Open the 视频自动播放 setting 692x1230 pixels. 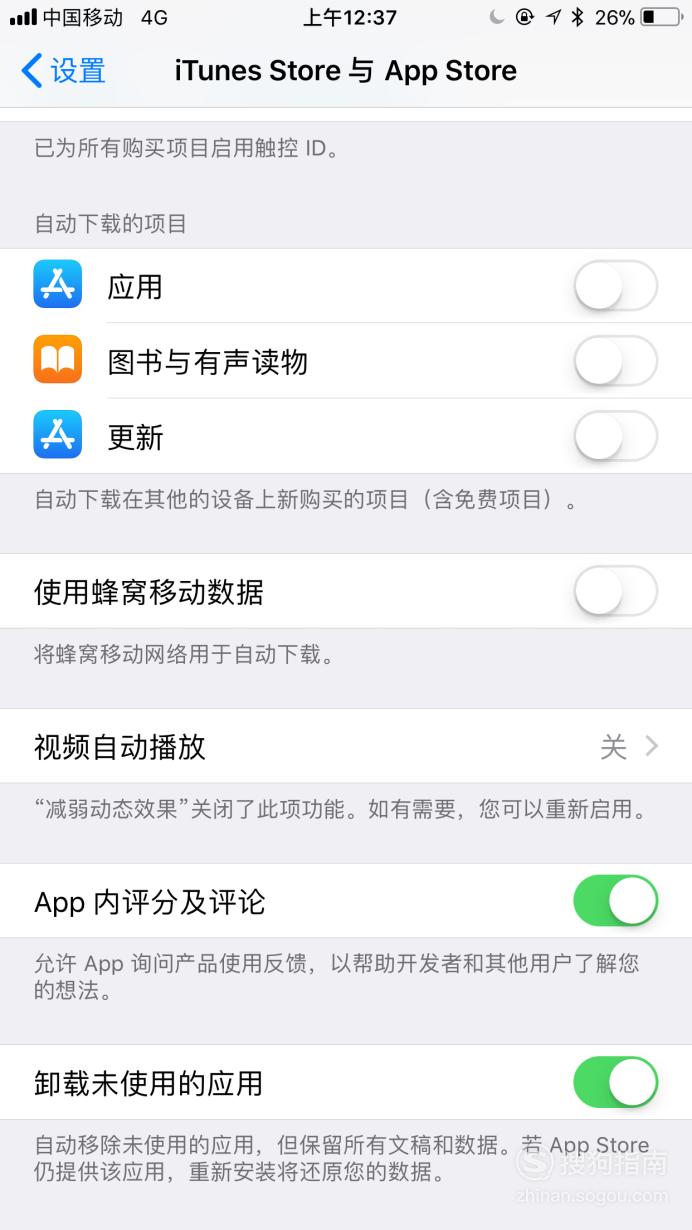tap(346, 746)
